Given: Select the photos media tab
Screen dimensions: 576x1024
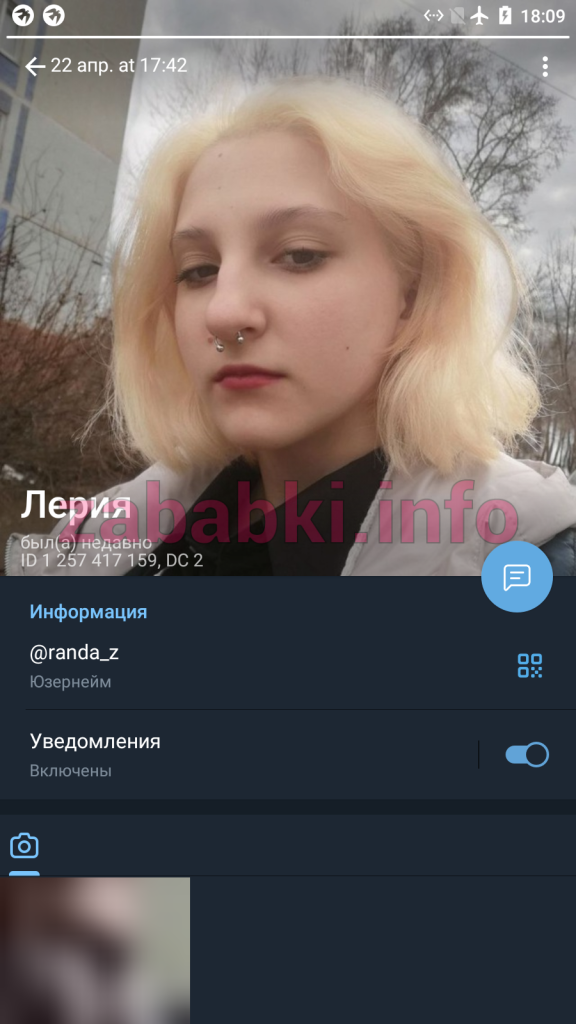Looking at the screenshot, I should 24,846.
